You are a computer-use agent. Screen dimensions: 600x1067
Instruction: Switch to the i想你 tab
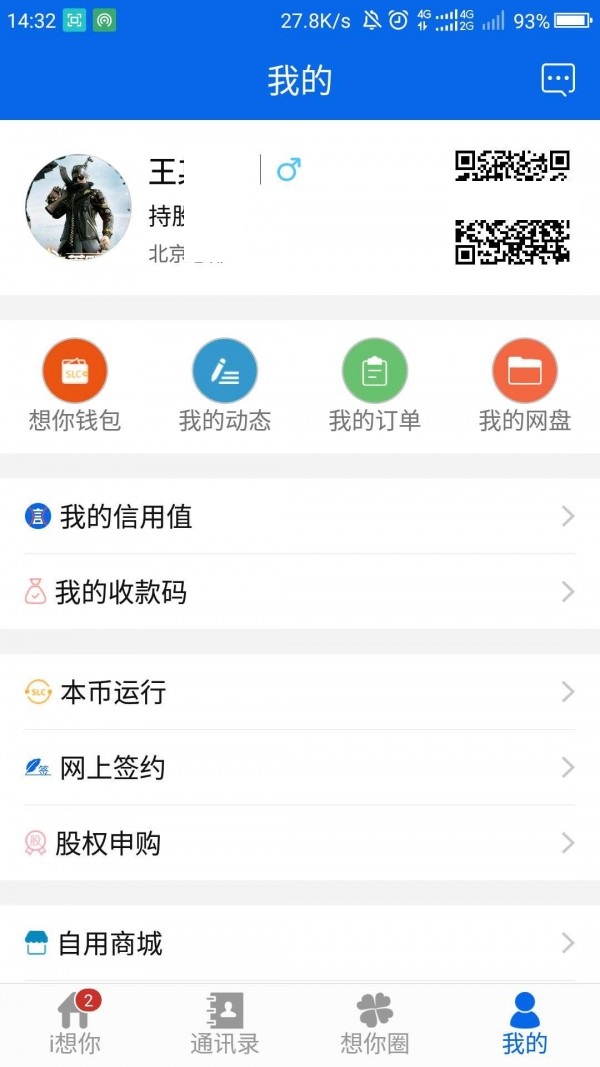pyautogui.click(x=75, y=1025)
